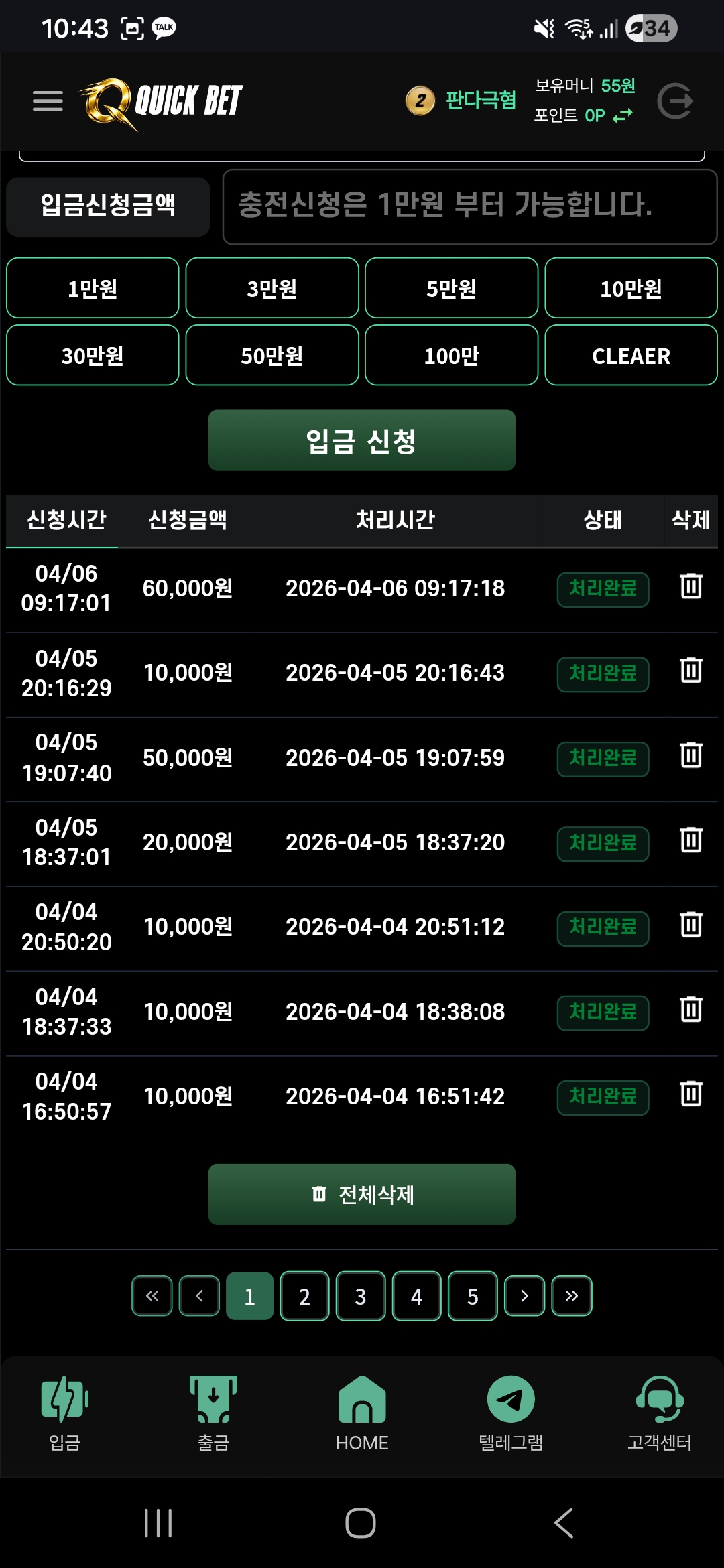Jump to the last page arrow

(x=571, y=1296)
